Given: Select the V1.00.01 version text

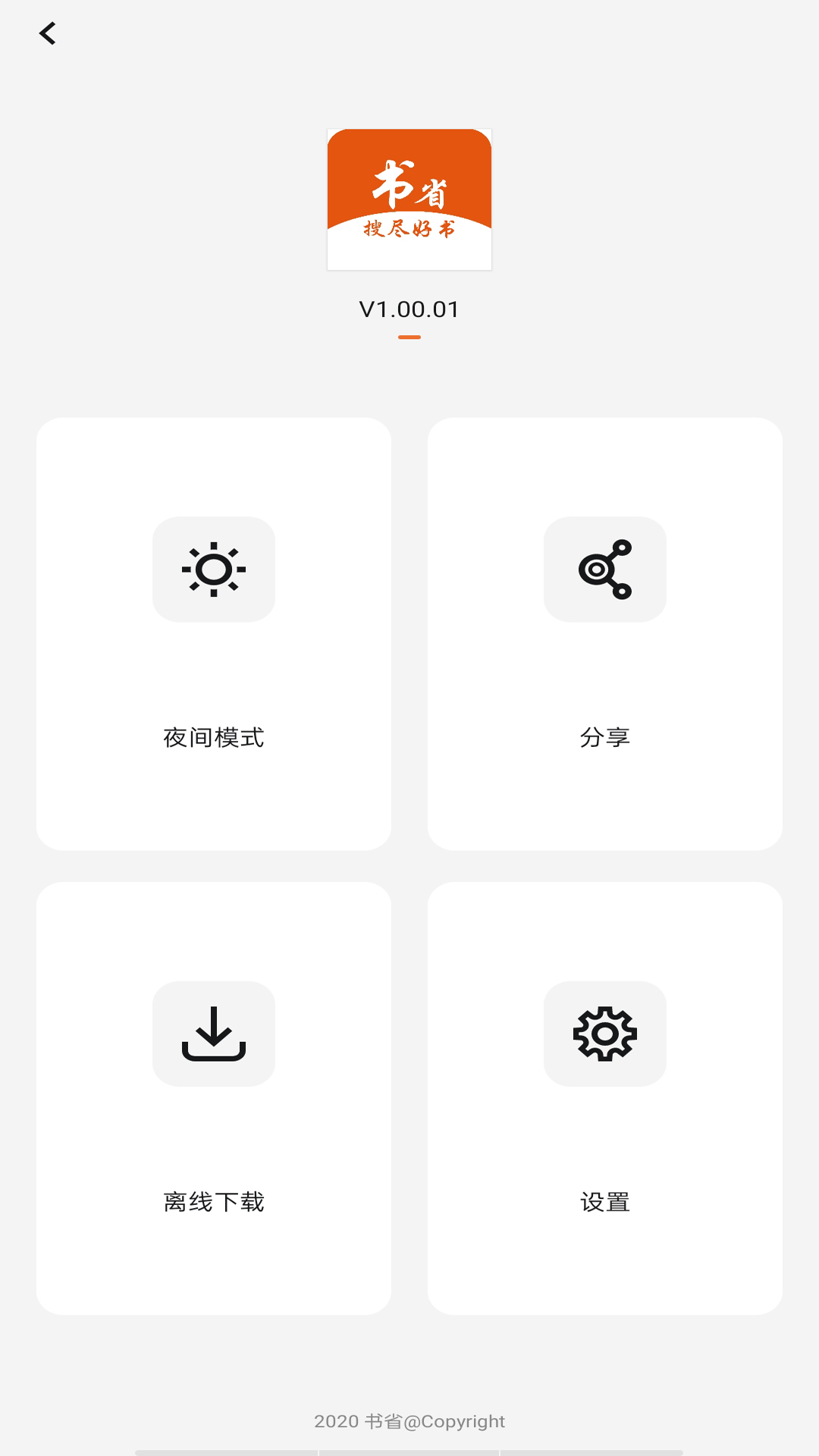Looking at the screenshot, I should [409, 309].
